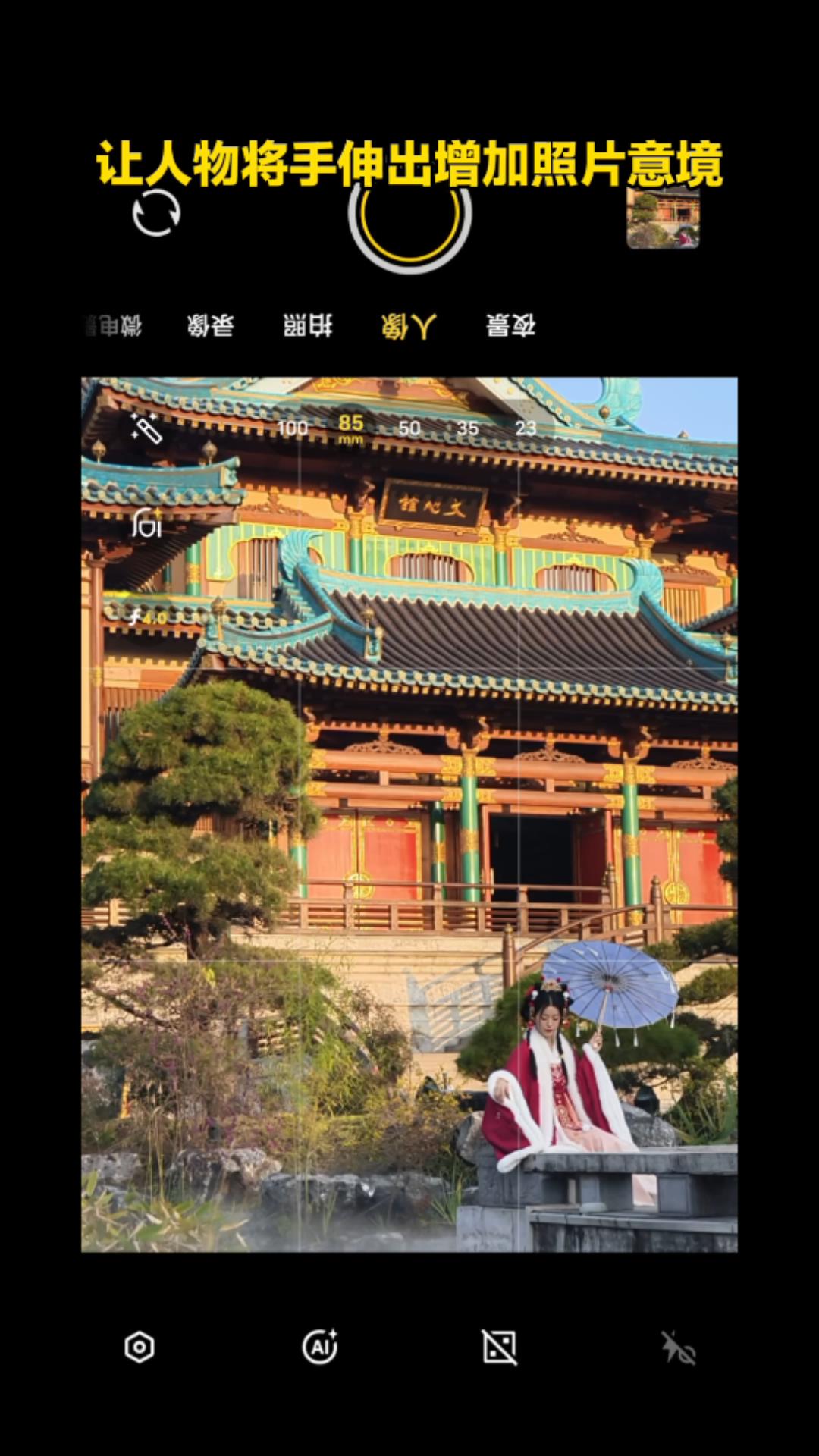Adjust the f4.0 aperture setting
Screen dimensions: 819x1456
click(148, 618)
